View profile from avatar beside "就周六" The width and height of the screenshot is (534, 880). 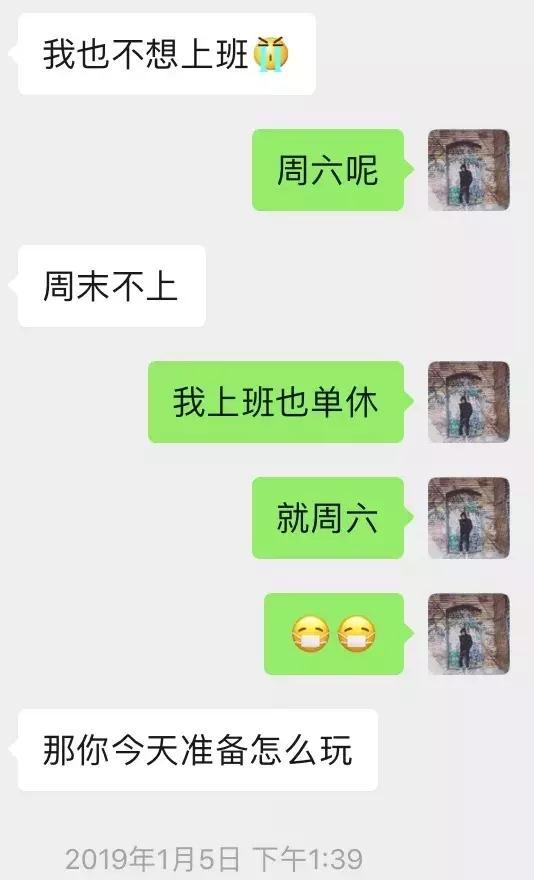[469, 517]
